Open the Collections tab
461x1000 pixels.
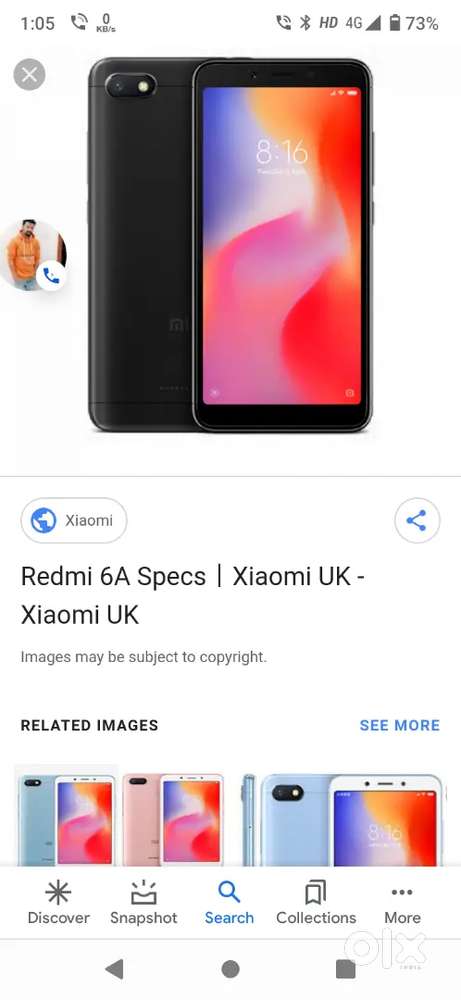point(316,902)
